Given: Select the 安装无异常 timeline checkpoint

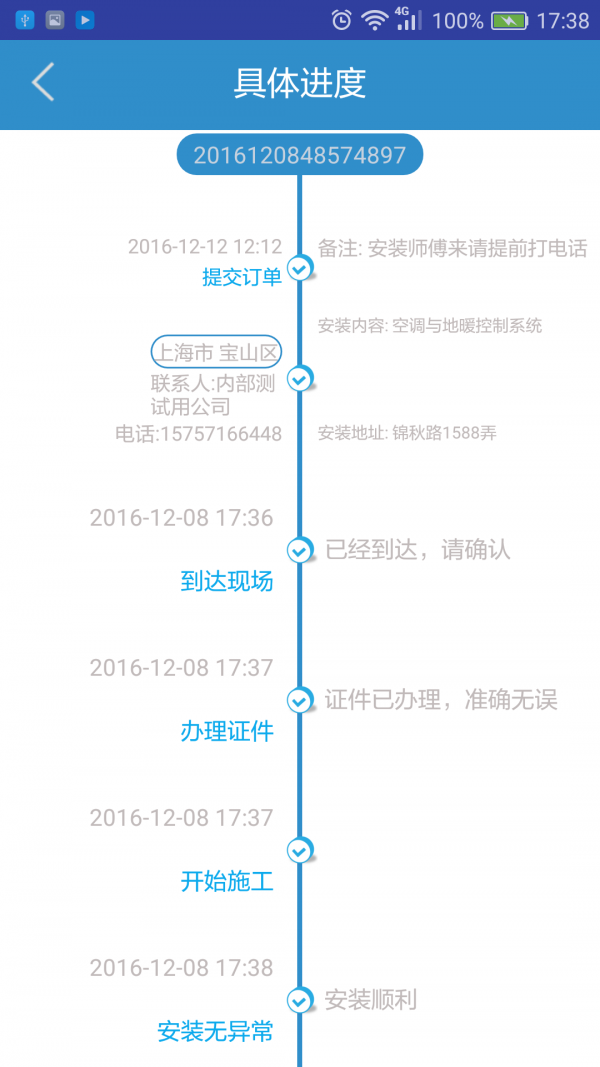Looking at the screenshot, I should click(299, 1000).
